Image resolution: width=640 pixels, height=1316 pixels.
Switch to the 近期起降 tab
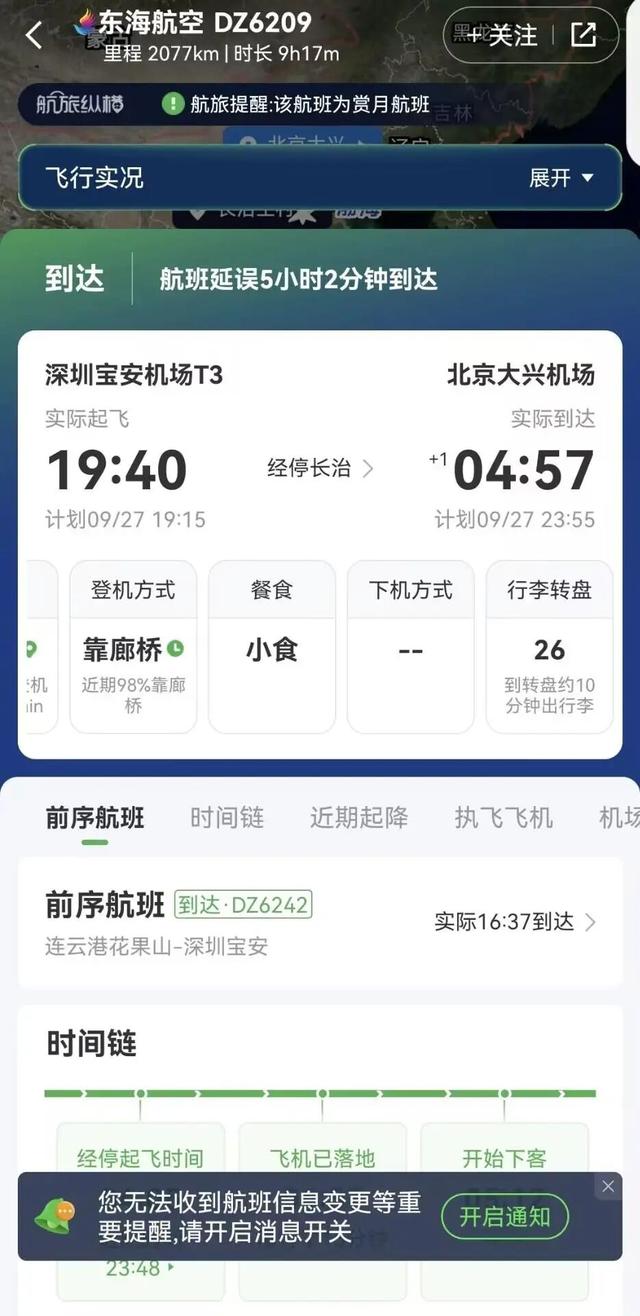tap(359, 818)
